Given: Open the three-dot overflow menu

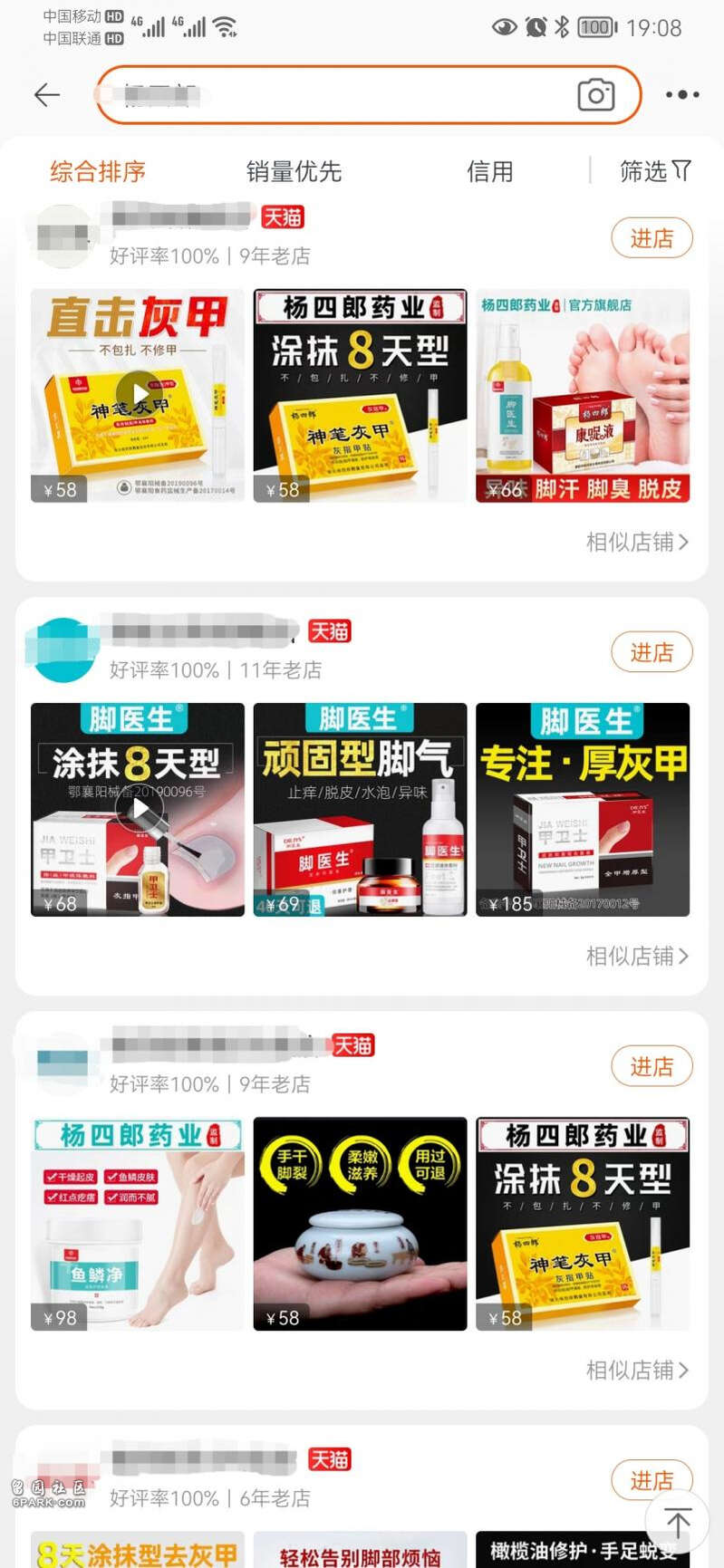Looking at the screenshot, I should point(681,94).
